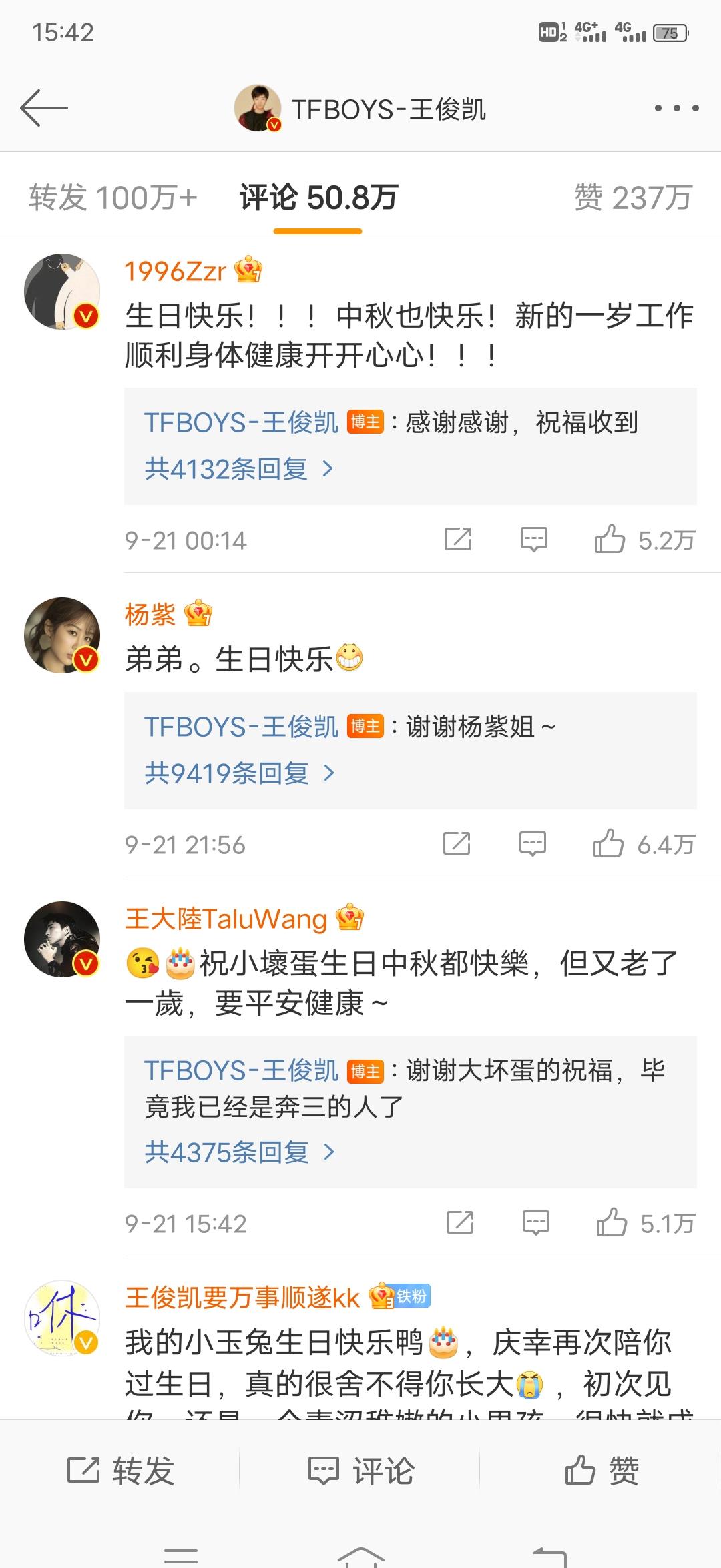
Task: Tap the bottom 转发 button
Action: (120, 1471)
